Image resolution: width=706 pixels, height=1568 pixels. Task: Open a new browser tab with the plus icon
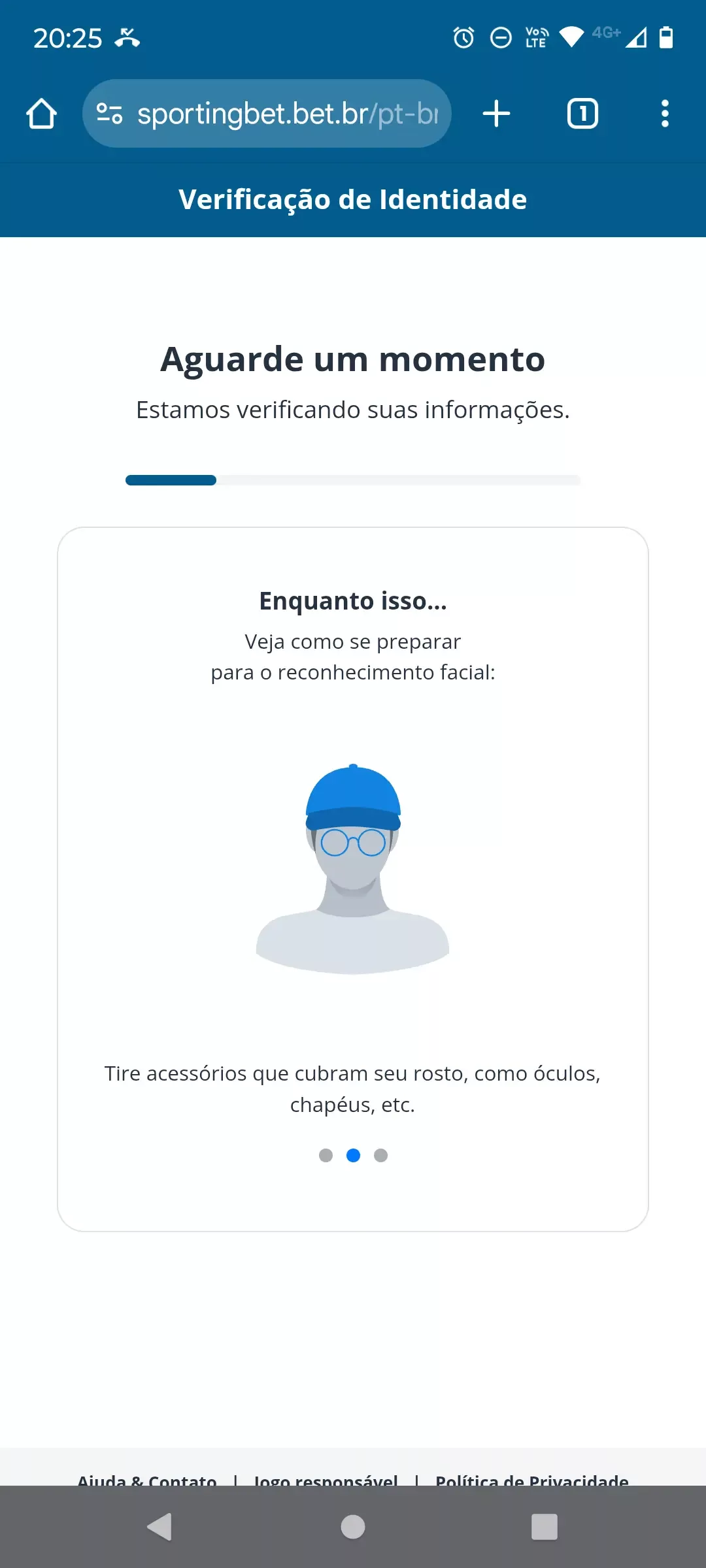point(496,112)
